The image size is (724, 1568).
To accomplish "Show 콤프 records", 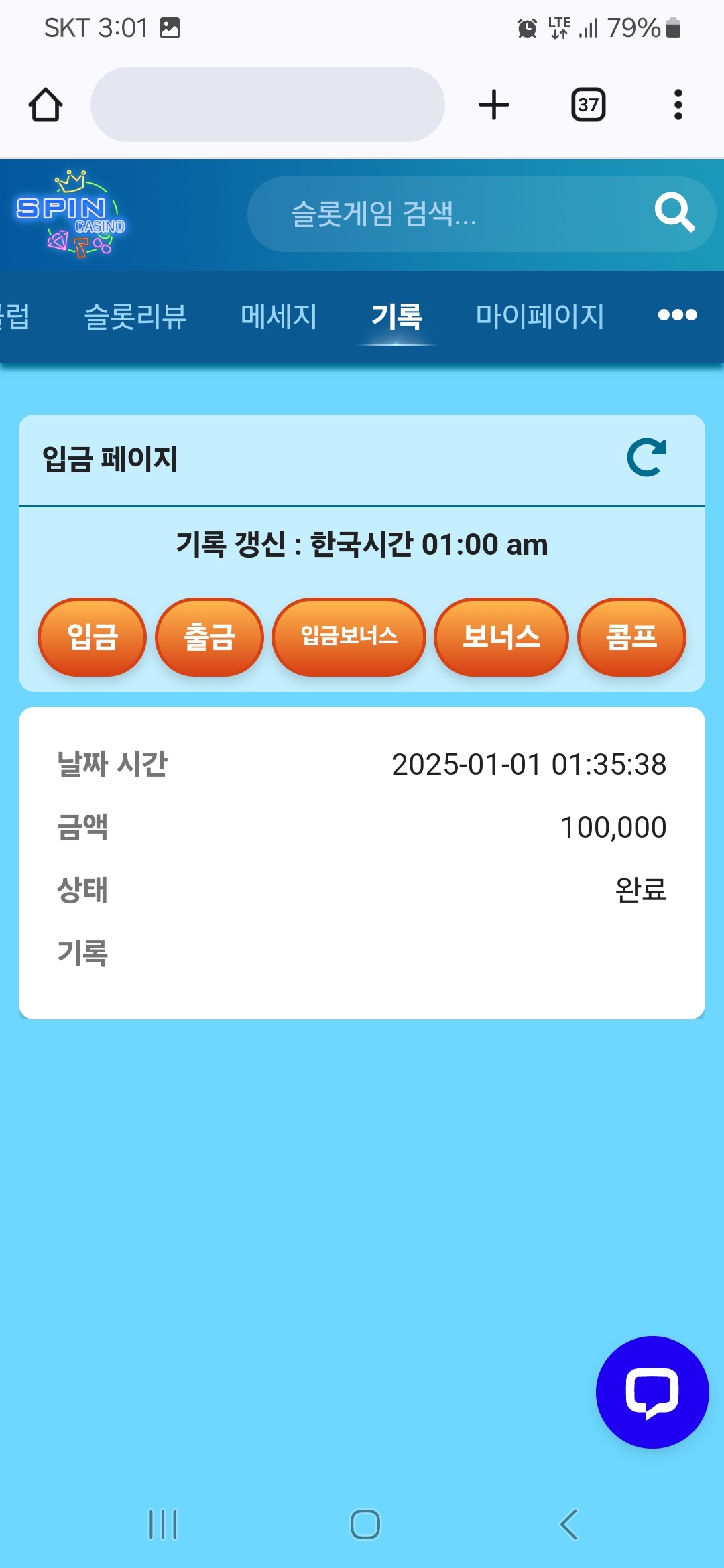I will tap(631, 637).
